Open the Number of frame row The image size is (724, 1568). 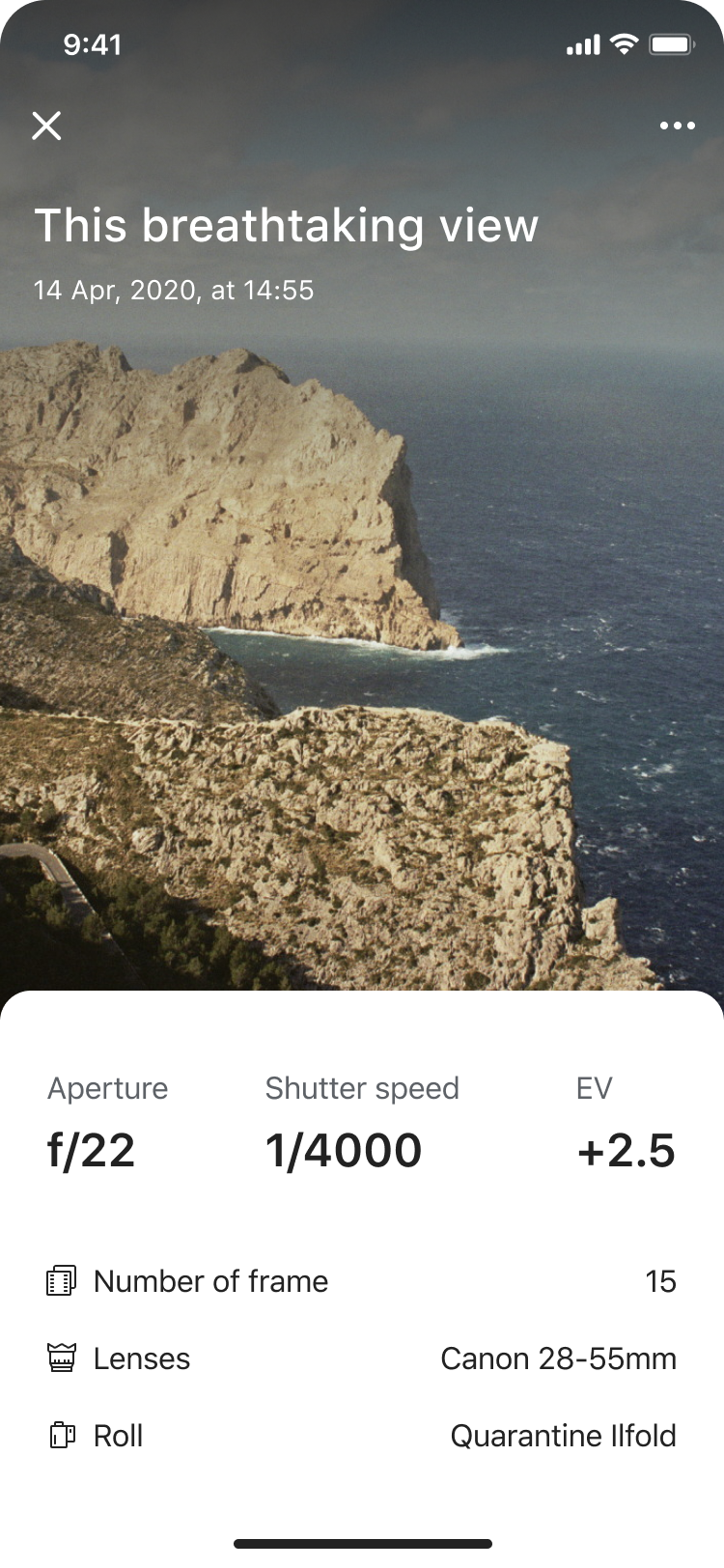point(362,1281)
